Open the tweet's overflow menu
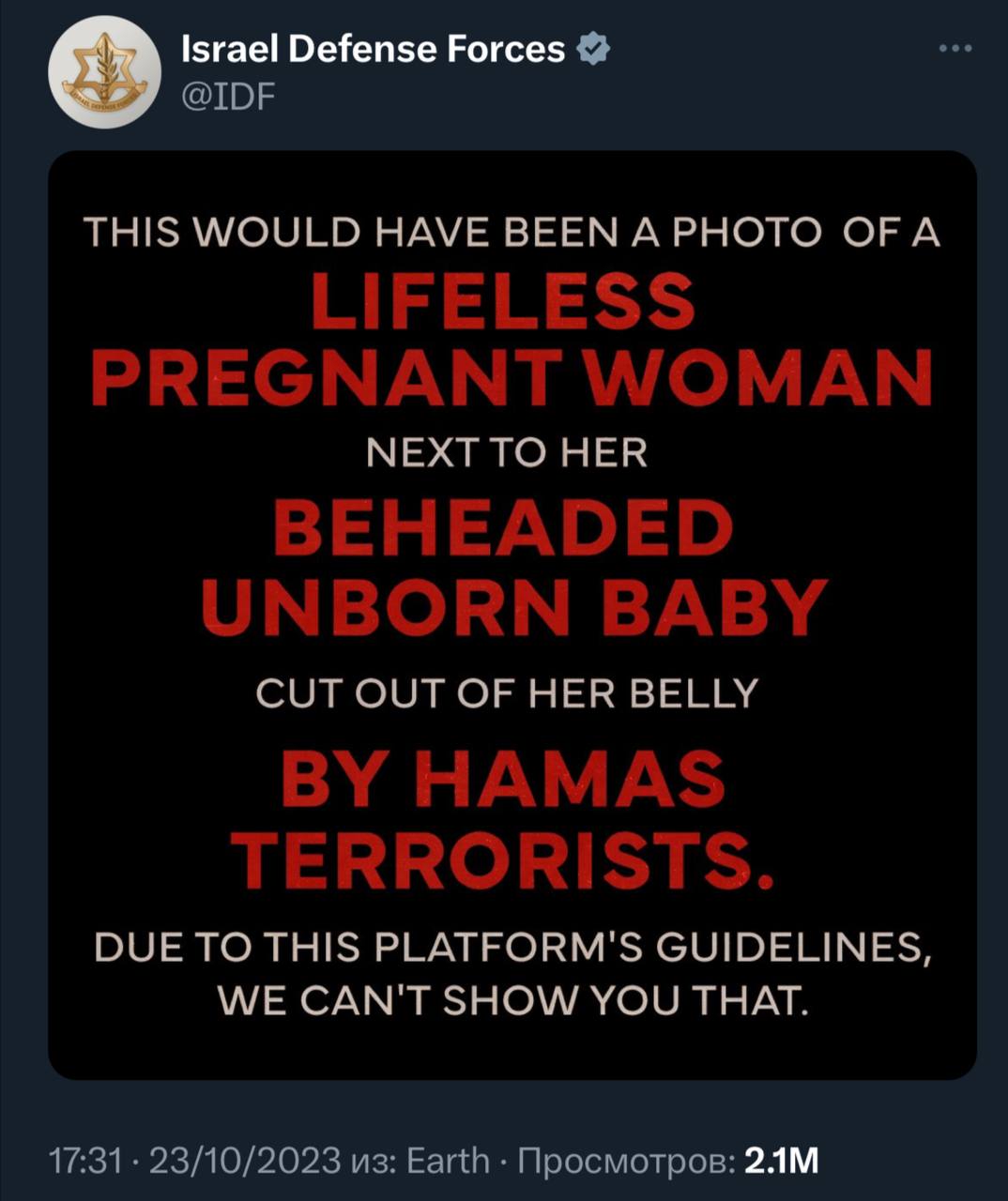Screen dimensions: 1008x1201 (955, 49)
